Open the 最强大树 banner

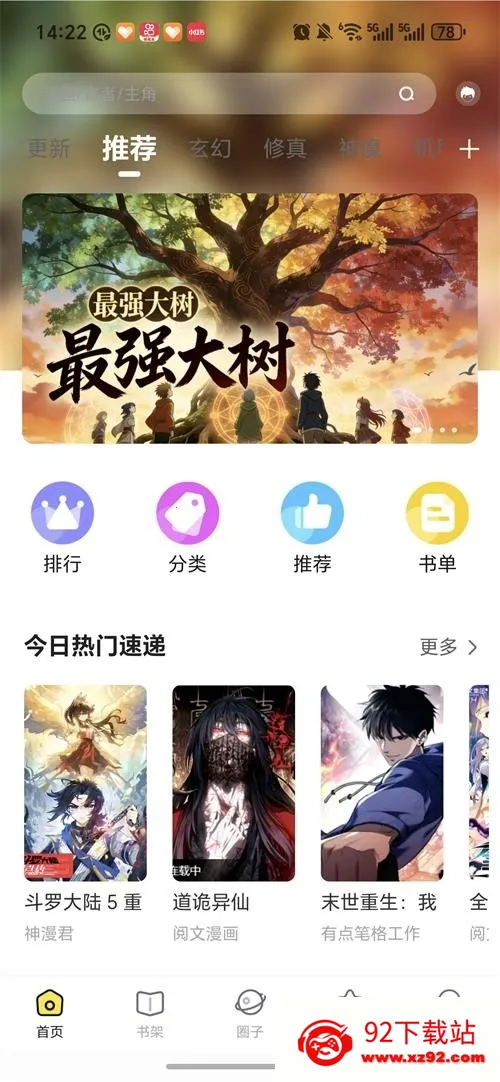[x=250, y=318]
